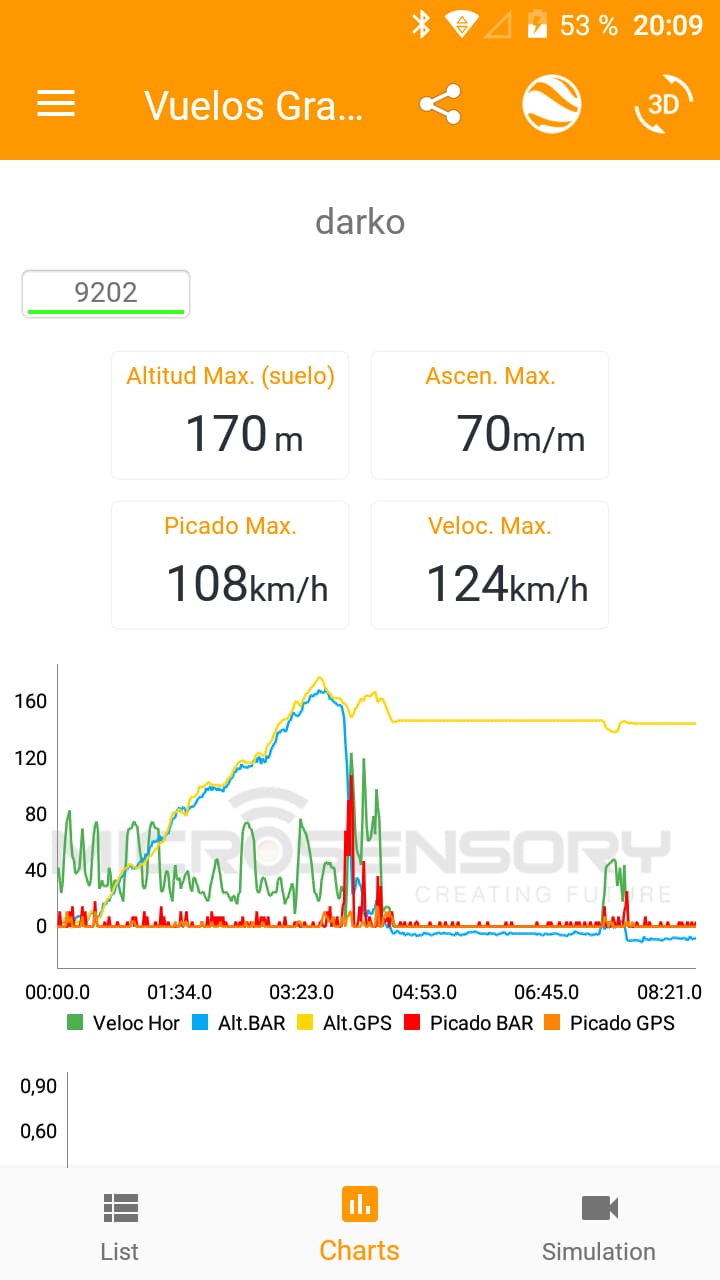The height and width of the screenshot is (1280, 720).
Task: Share this flight data
Action: click(x=440, y=104)
